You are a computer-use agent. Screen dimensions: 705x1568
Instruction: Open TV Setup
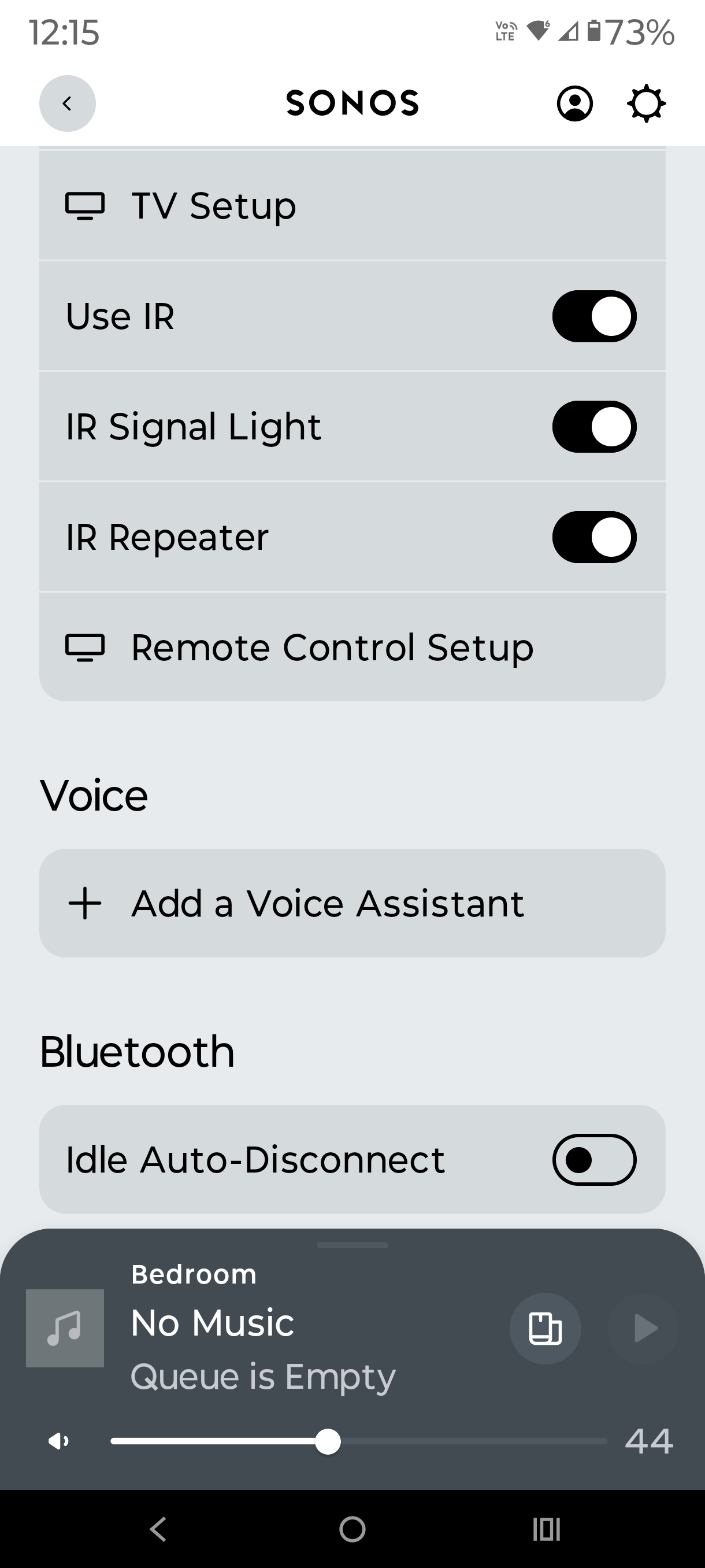[x=351, y=206]
